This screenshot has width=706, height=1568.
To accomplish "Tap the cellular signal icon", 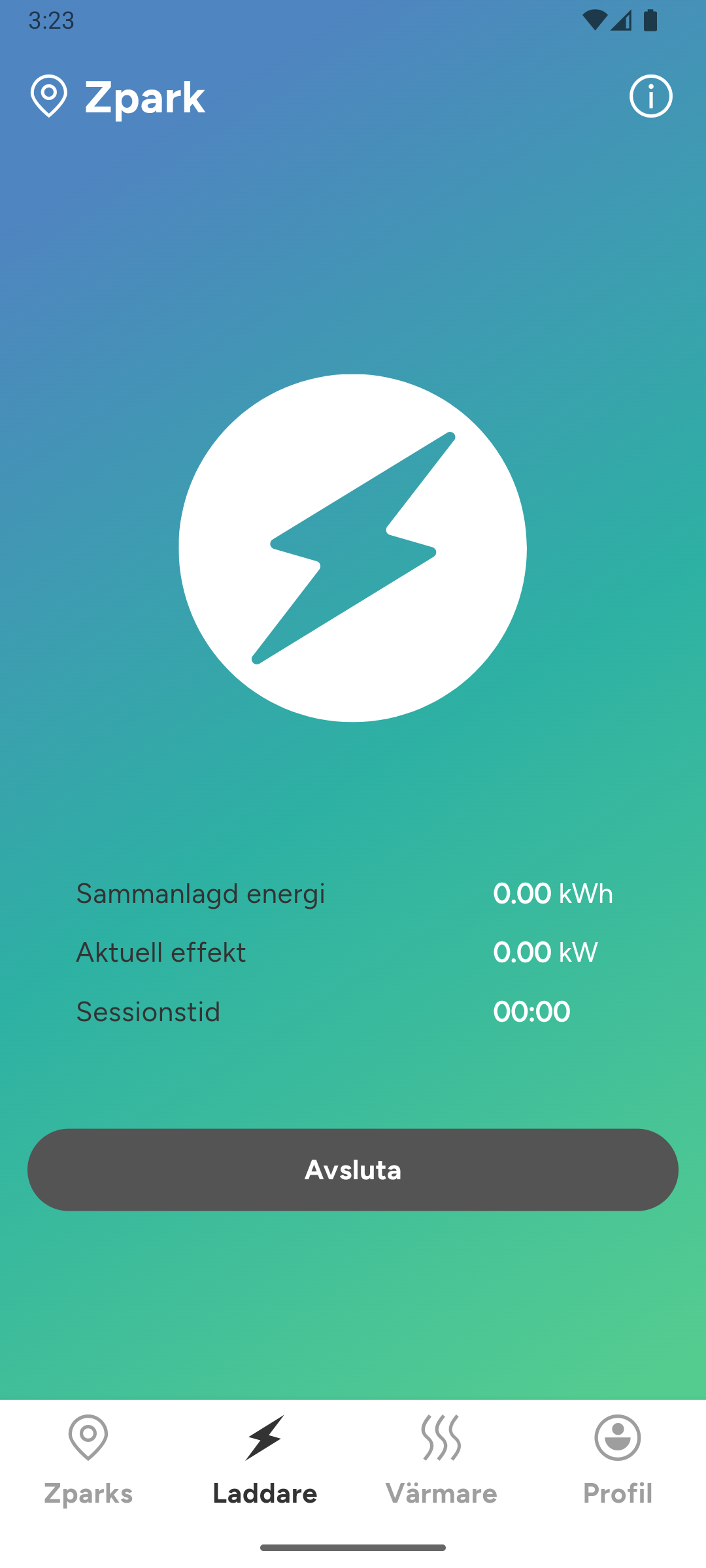I will pyautogui.click(x=621, y=21).
